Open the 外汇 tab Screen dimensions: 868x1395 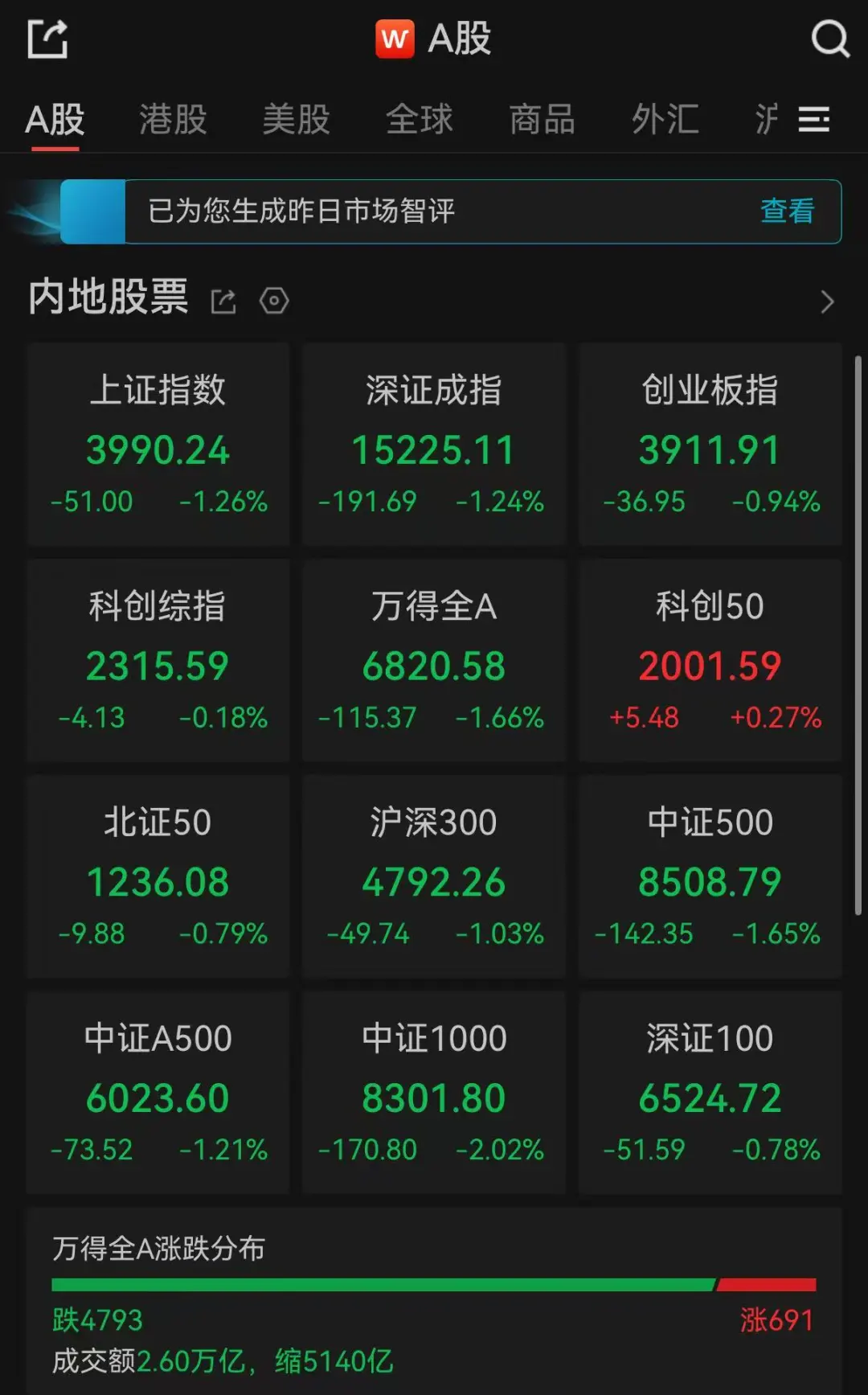coord(665,119)
